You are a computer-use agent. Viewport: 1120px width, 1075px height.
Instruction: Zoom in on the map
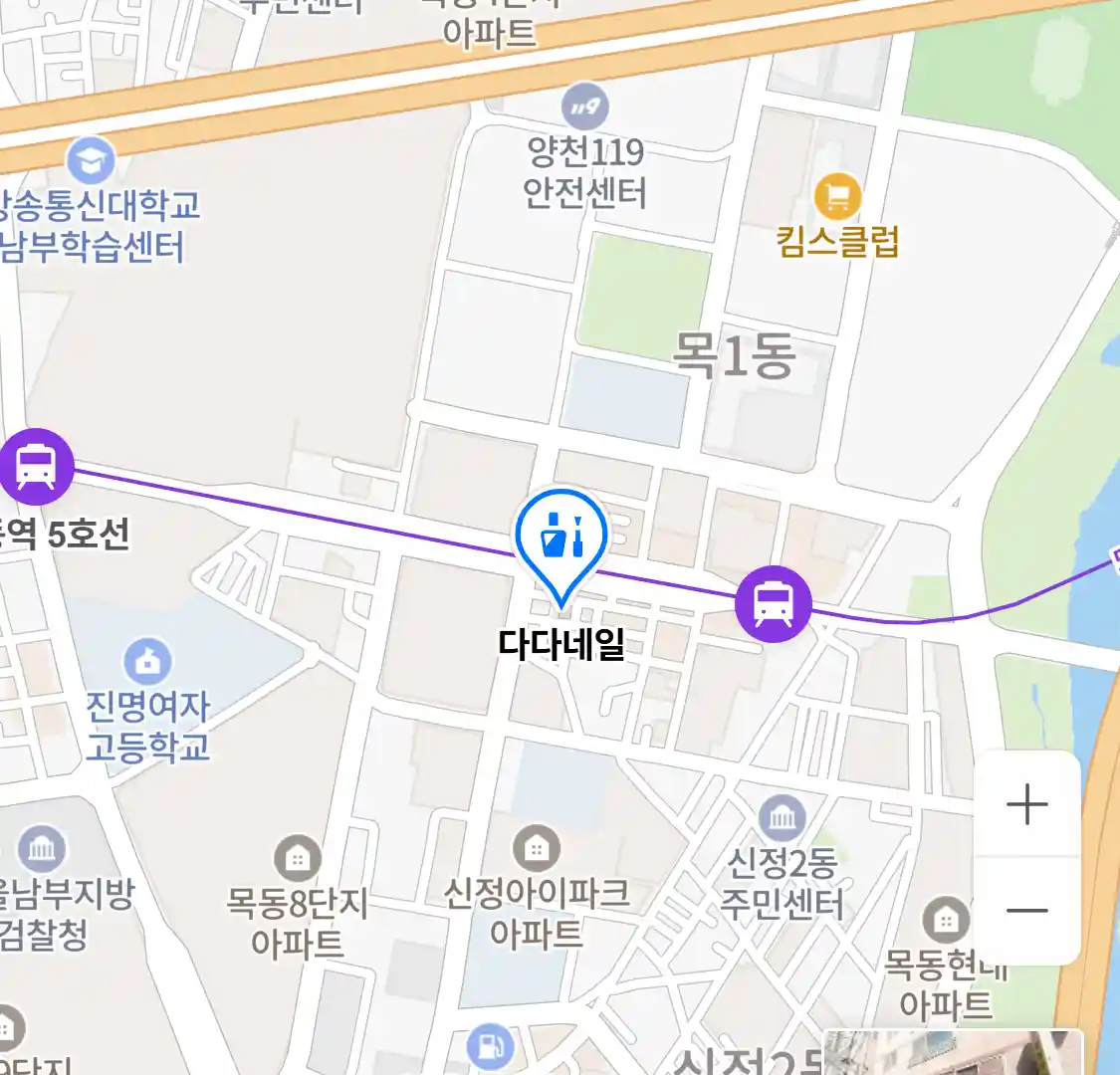tap(1026, 804)
